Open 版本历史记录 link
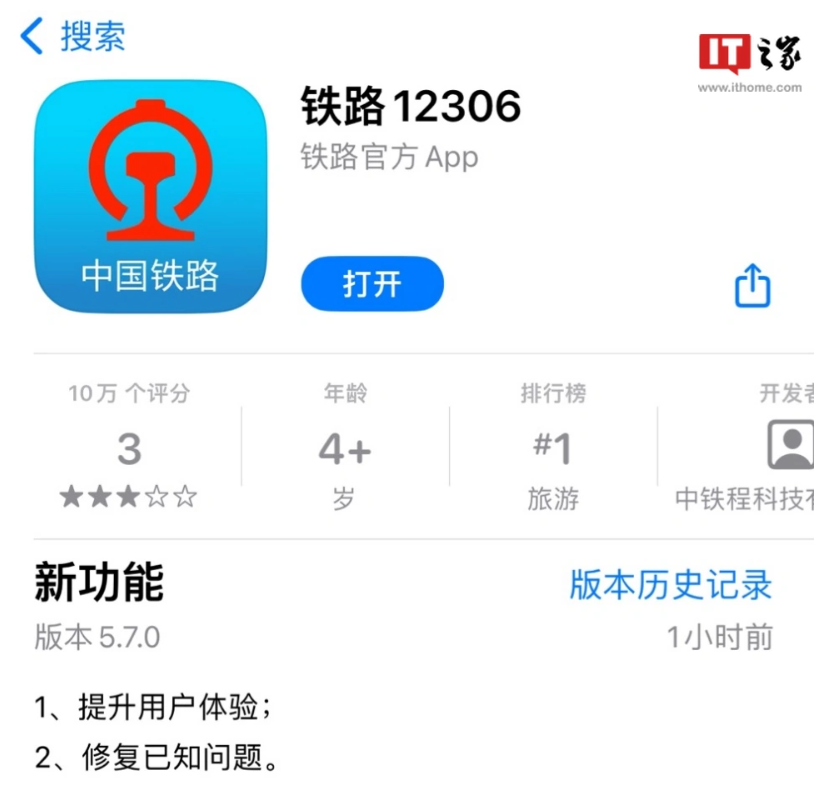The width and height of the screenshot is (829, 797). pyautogui.click(x=670, y=585)
